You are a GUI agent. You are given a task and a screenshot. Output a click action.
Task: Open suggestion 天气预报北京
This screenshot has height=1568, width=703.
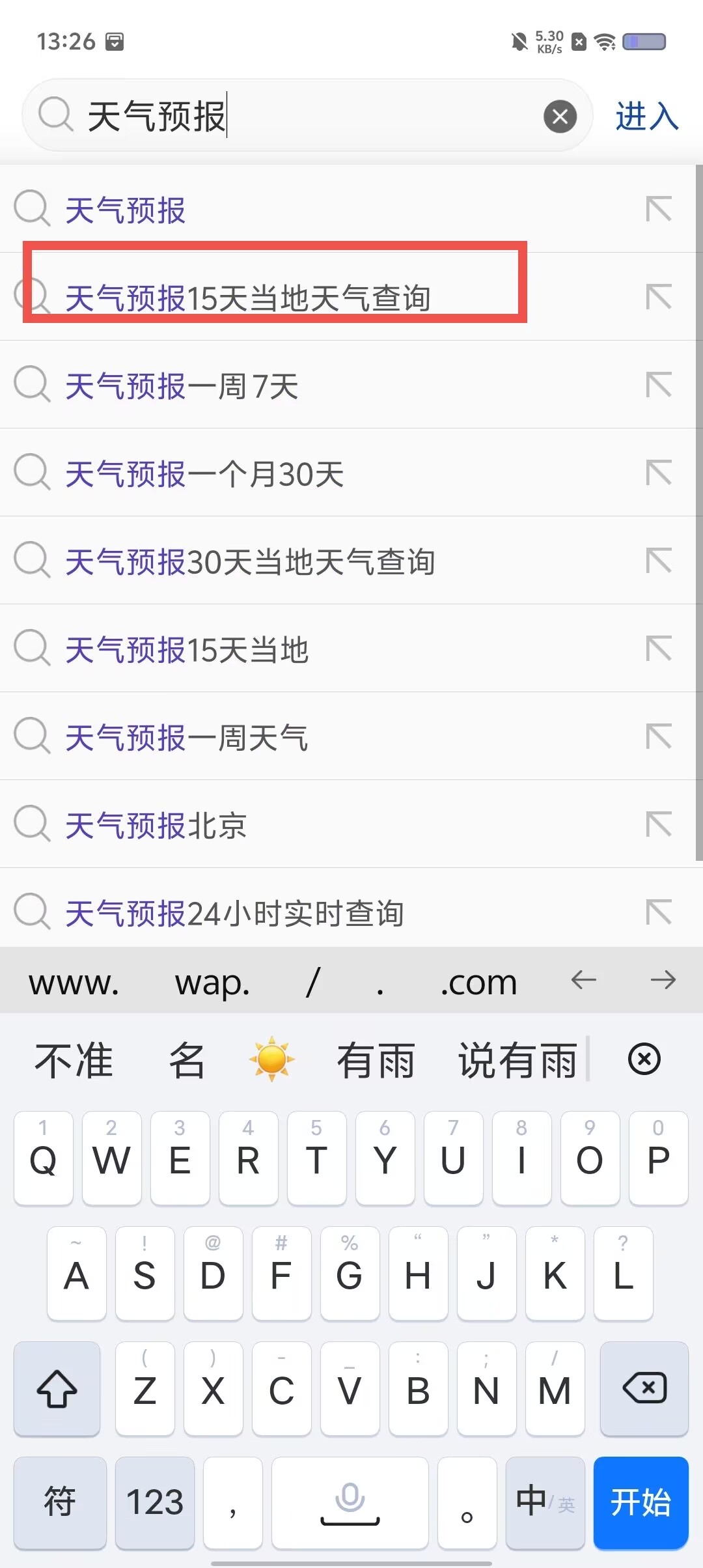pos(156,826)
